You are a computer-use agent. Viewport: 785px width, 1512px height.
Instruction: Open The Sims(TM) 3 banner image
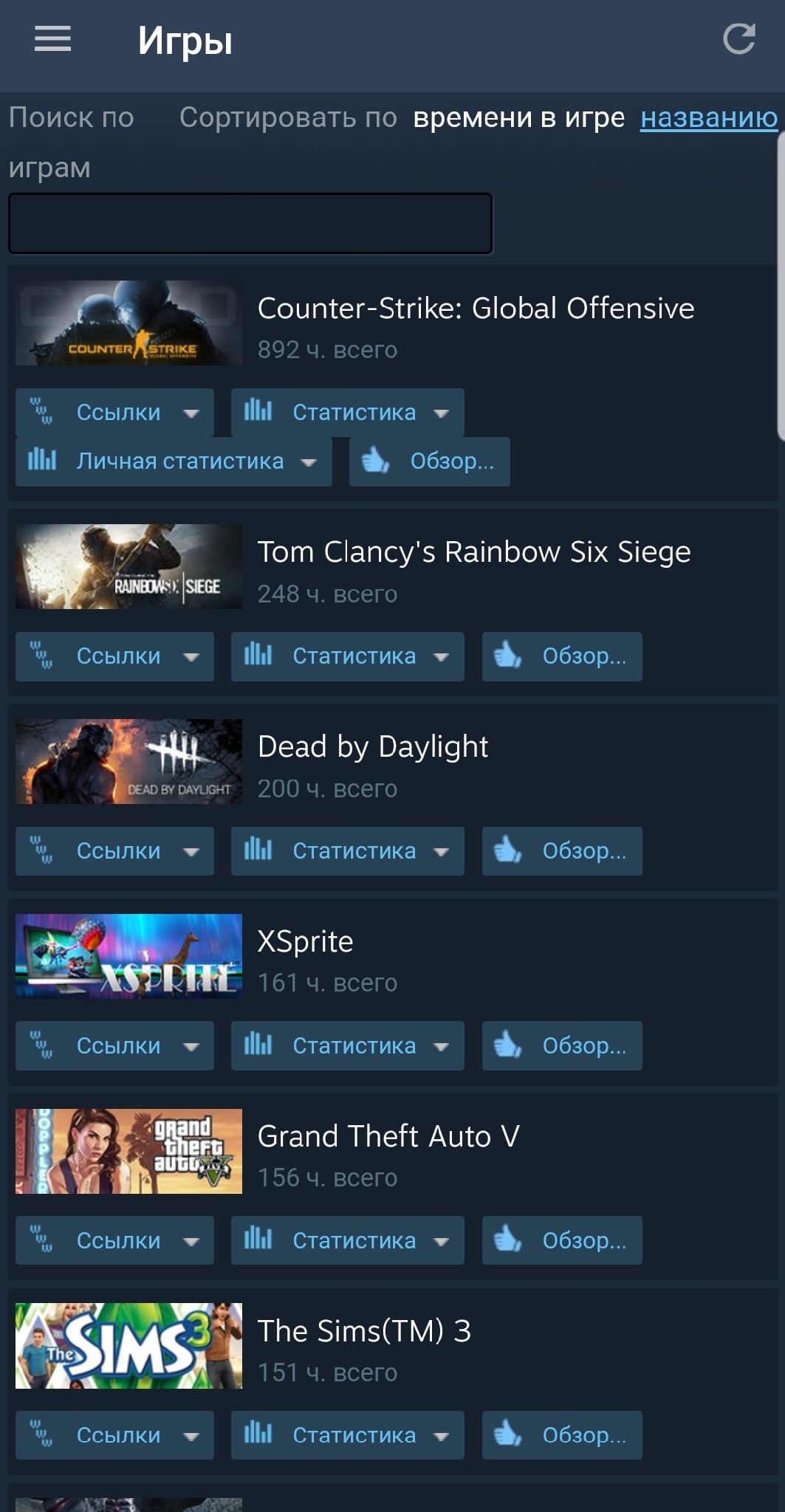pyautogui.click(x=128, y=1346)
